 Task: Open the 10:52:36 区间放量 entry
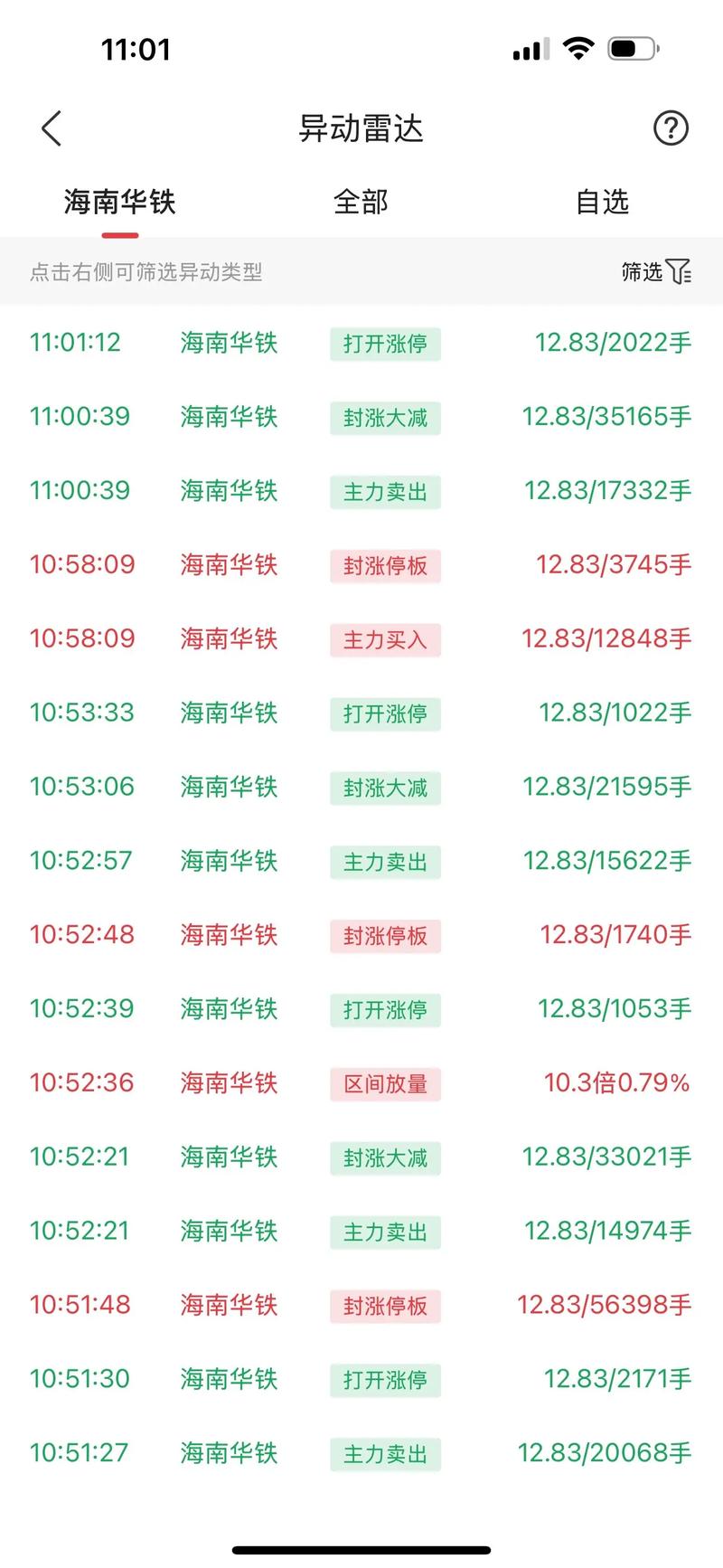(x=361, y=1083)
